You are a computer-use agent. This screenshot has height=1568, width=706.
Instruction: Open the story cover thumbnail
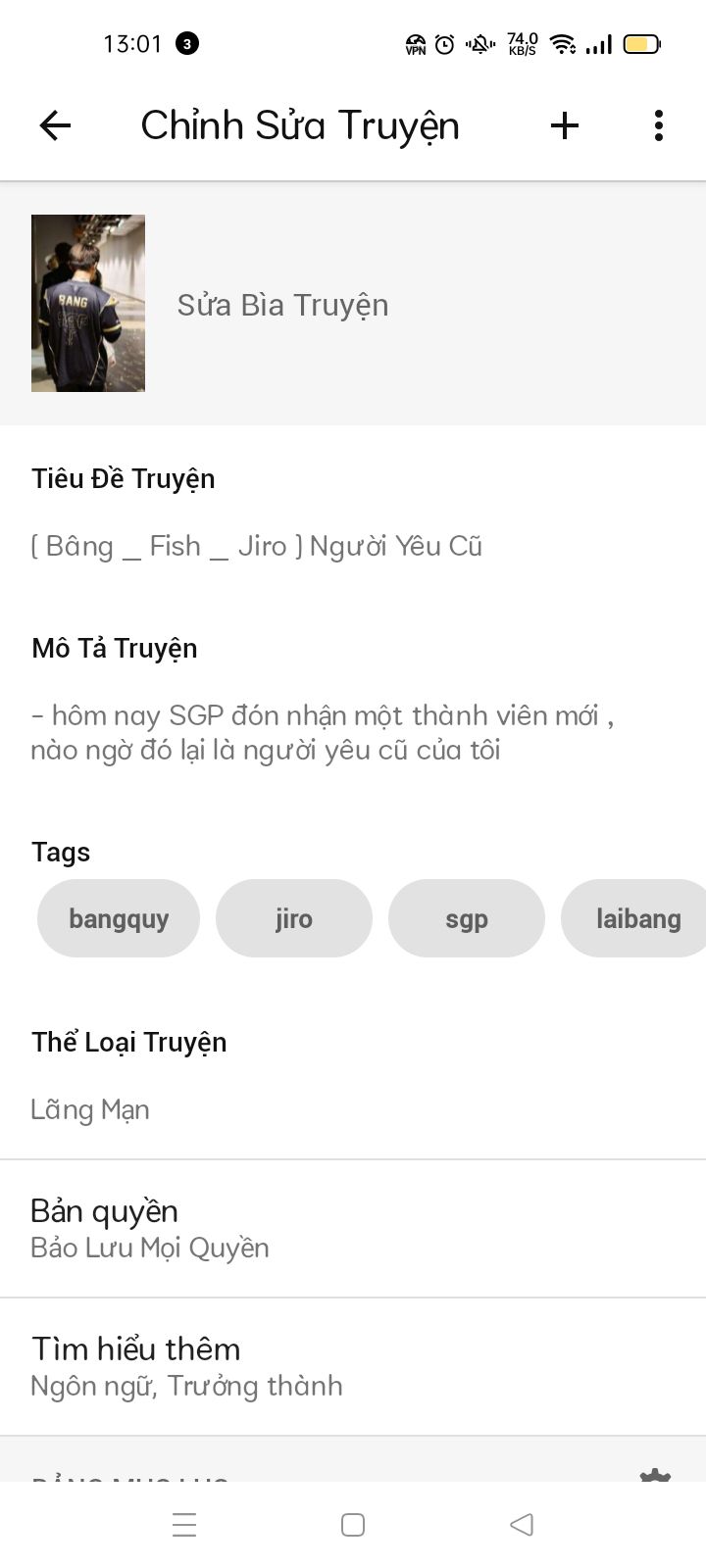pyautogui.click(x=88, y=303)
